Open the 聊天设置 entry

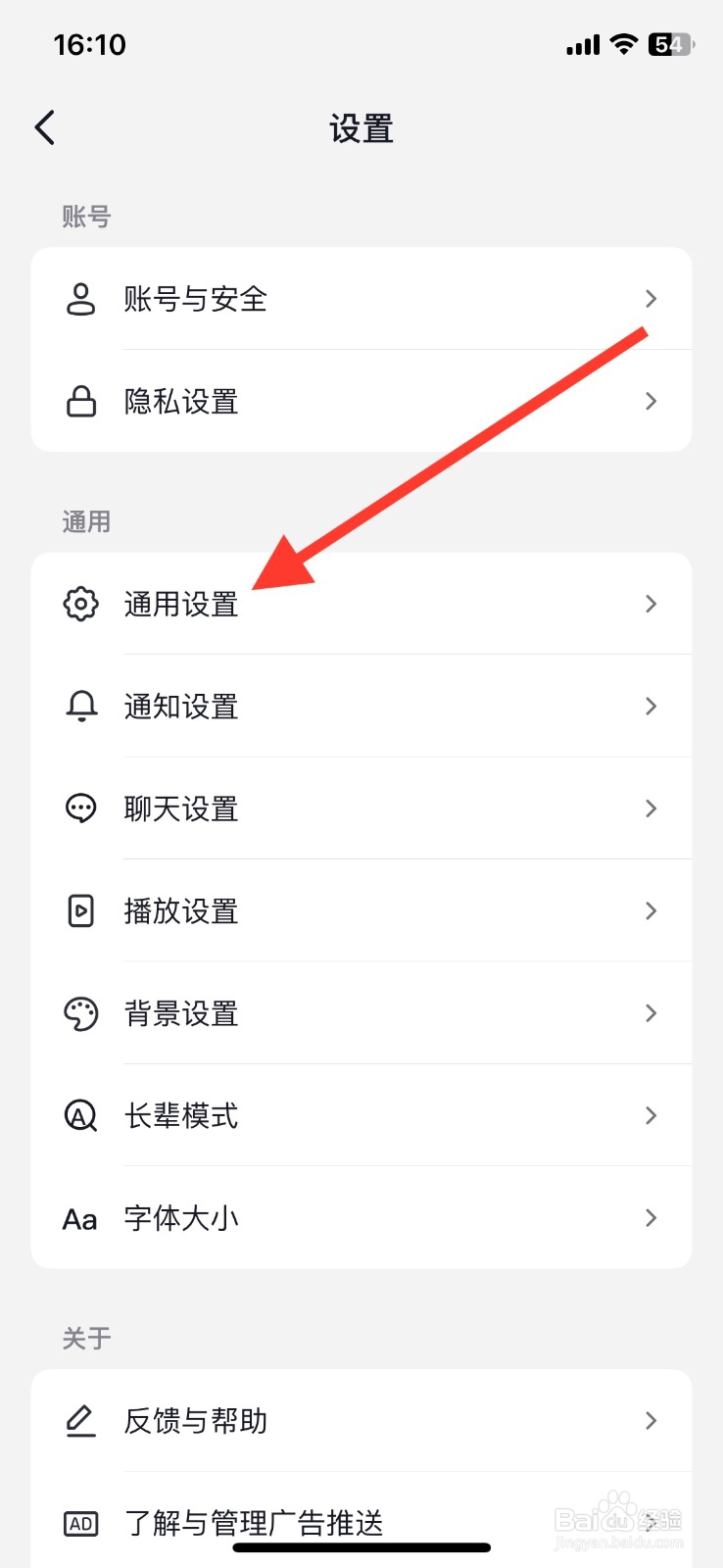point(181,808)
